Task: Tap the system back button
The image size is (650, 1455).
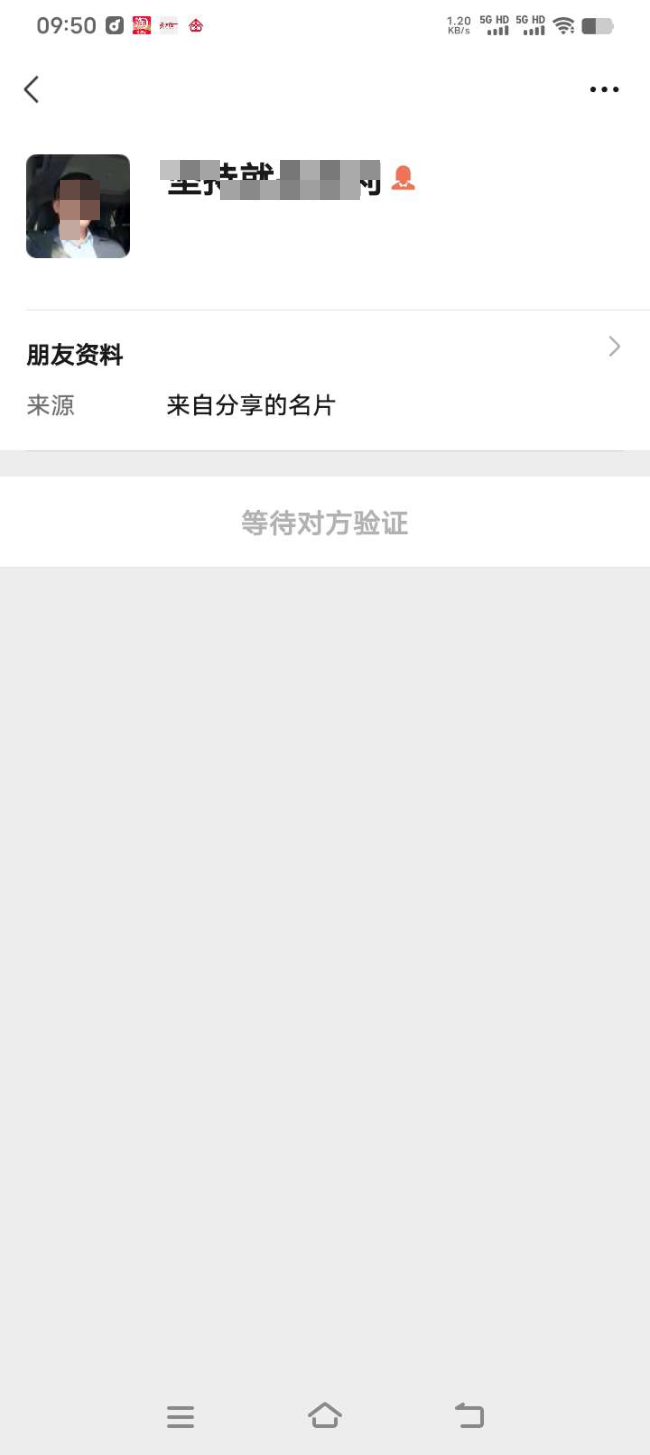Action: [x=469, y=1415]
